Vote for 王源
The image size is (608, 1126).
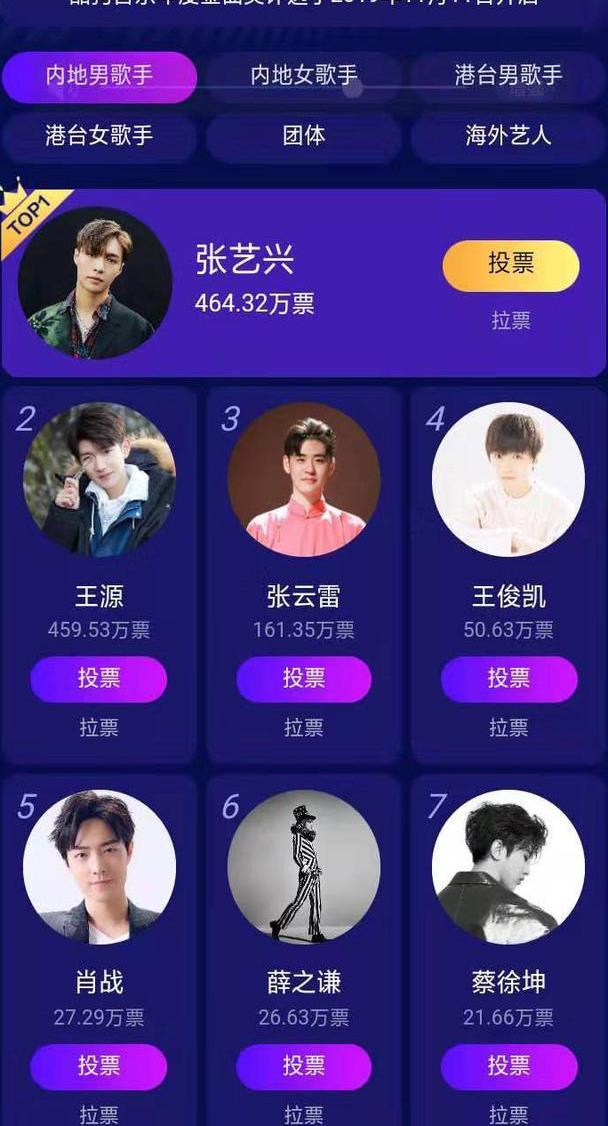pyautogui.click(x=99, y=678)
